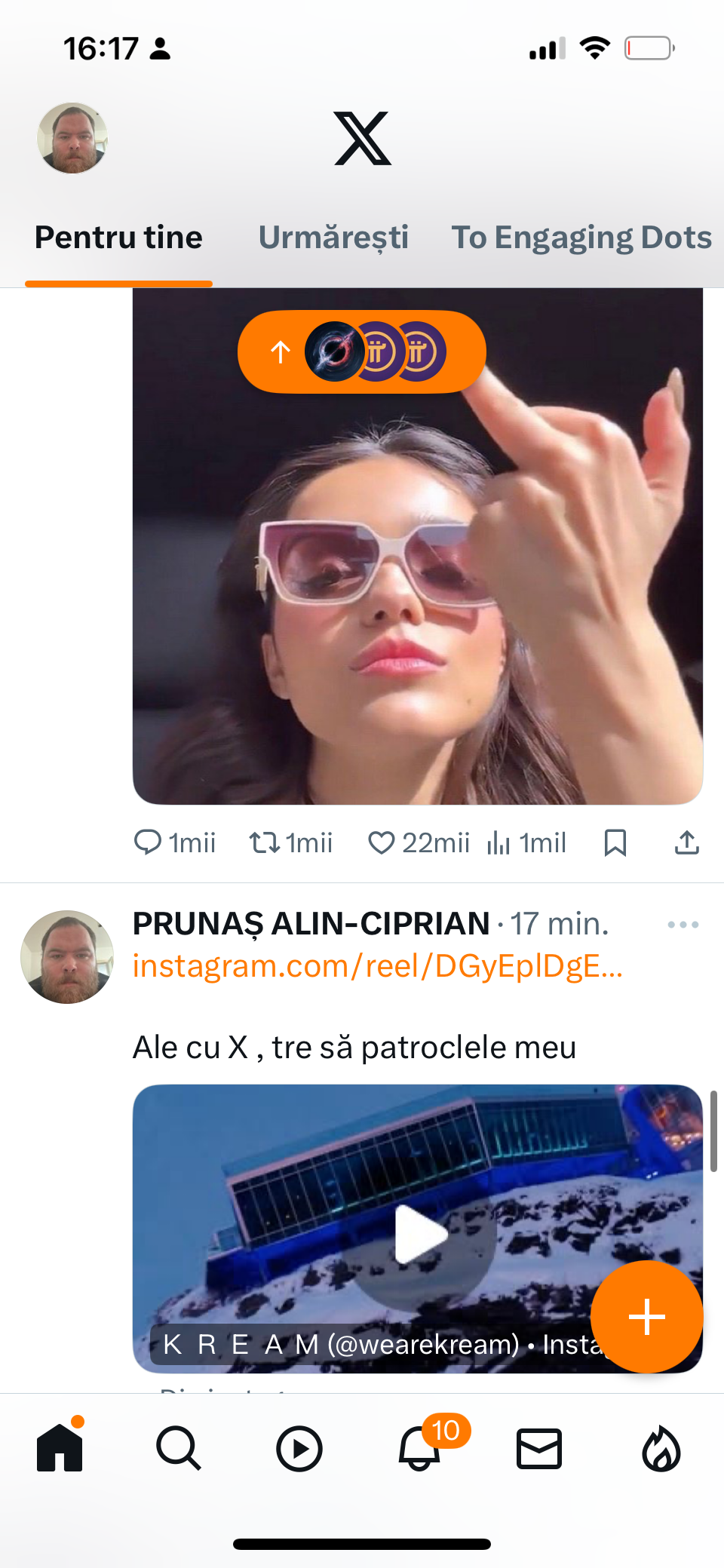Bookmark the sunglasses photo post
Image resolution: width=724 pixels, height=1568 pixels.
(615, 842)
